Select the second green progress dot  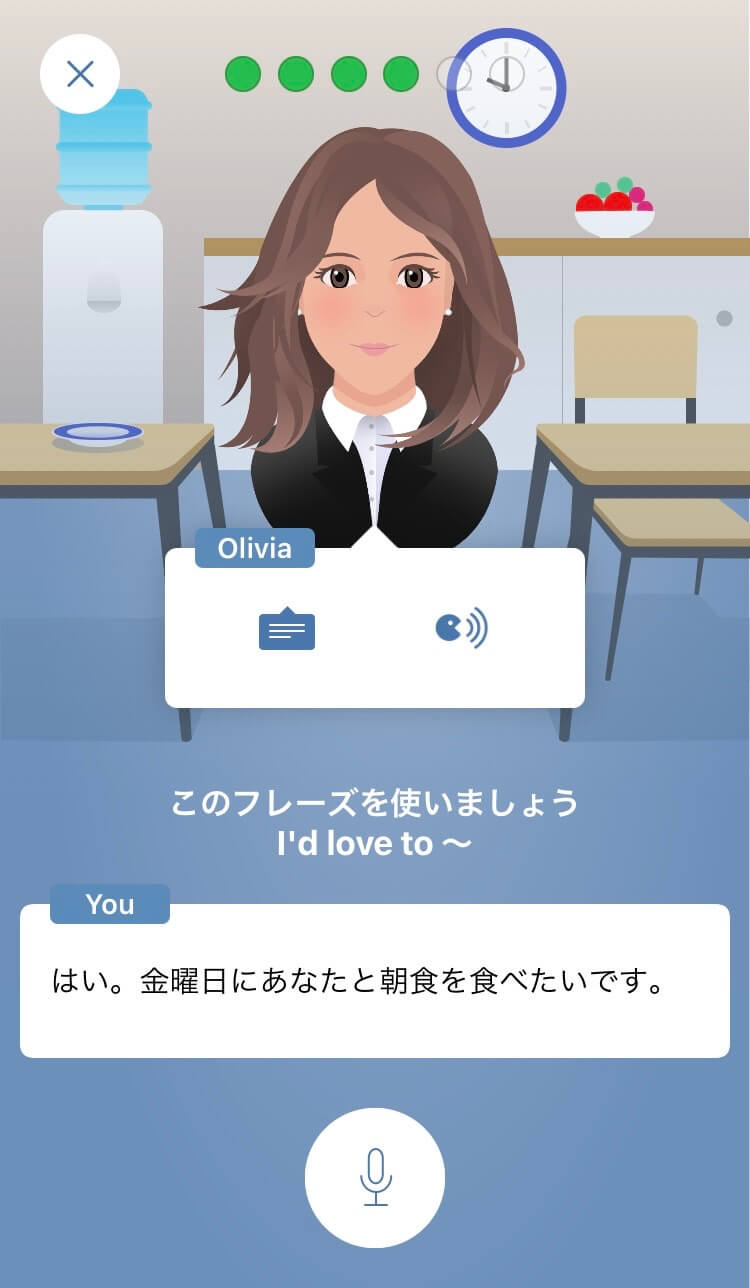pyautogui.click(x=296, y=74)
